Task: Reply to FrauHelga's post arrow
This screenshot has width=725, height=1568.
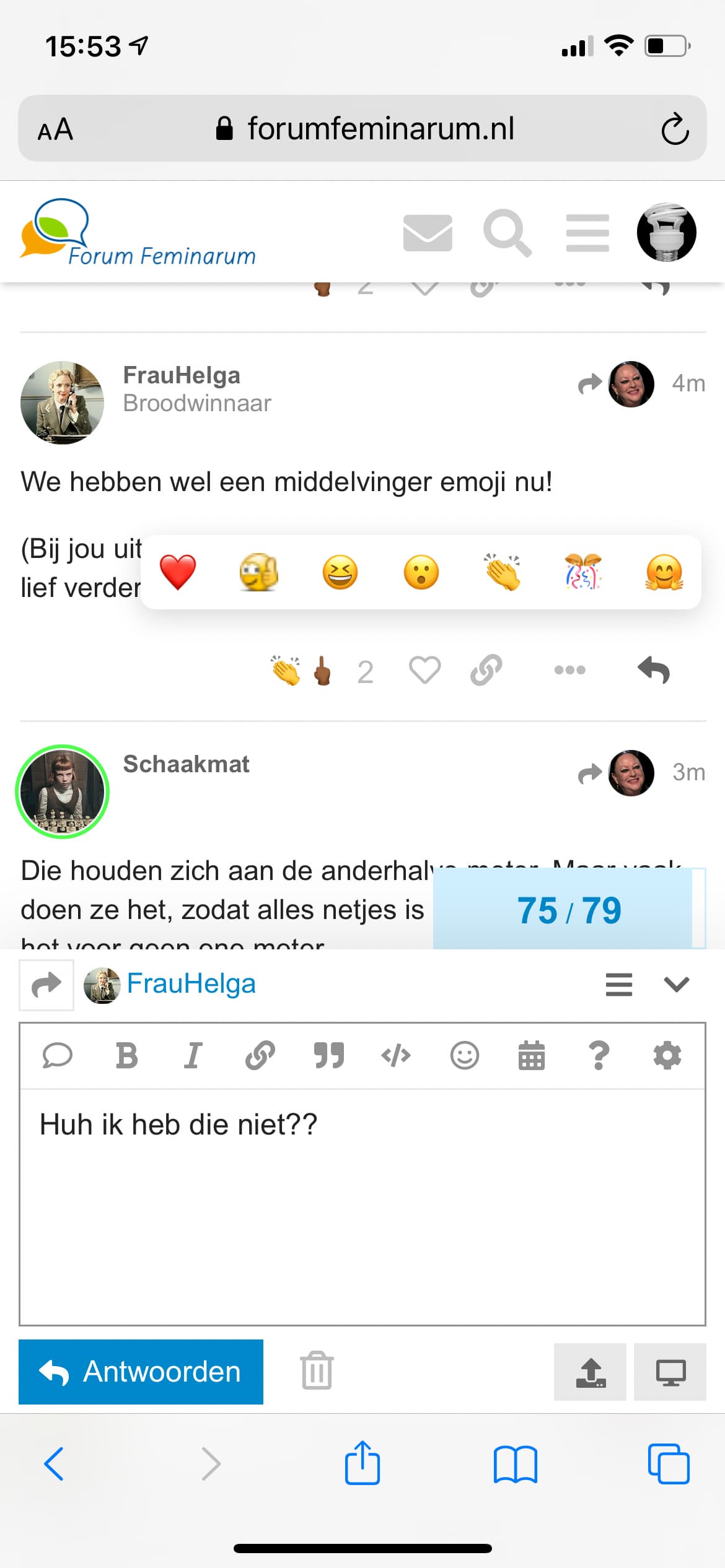Action: coord(654,670)
